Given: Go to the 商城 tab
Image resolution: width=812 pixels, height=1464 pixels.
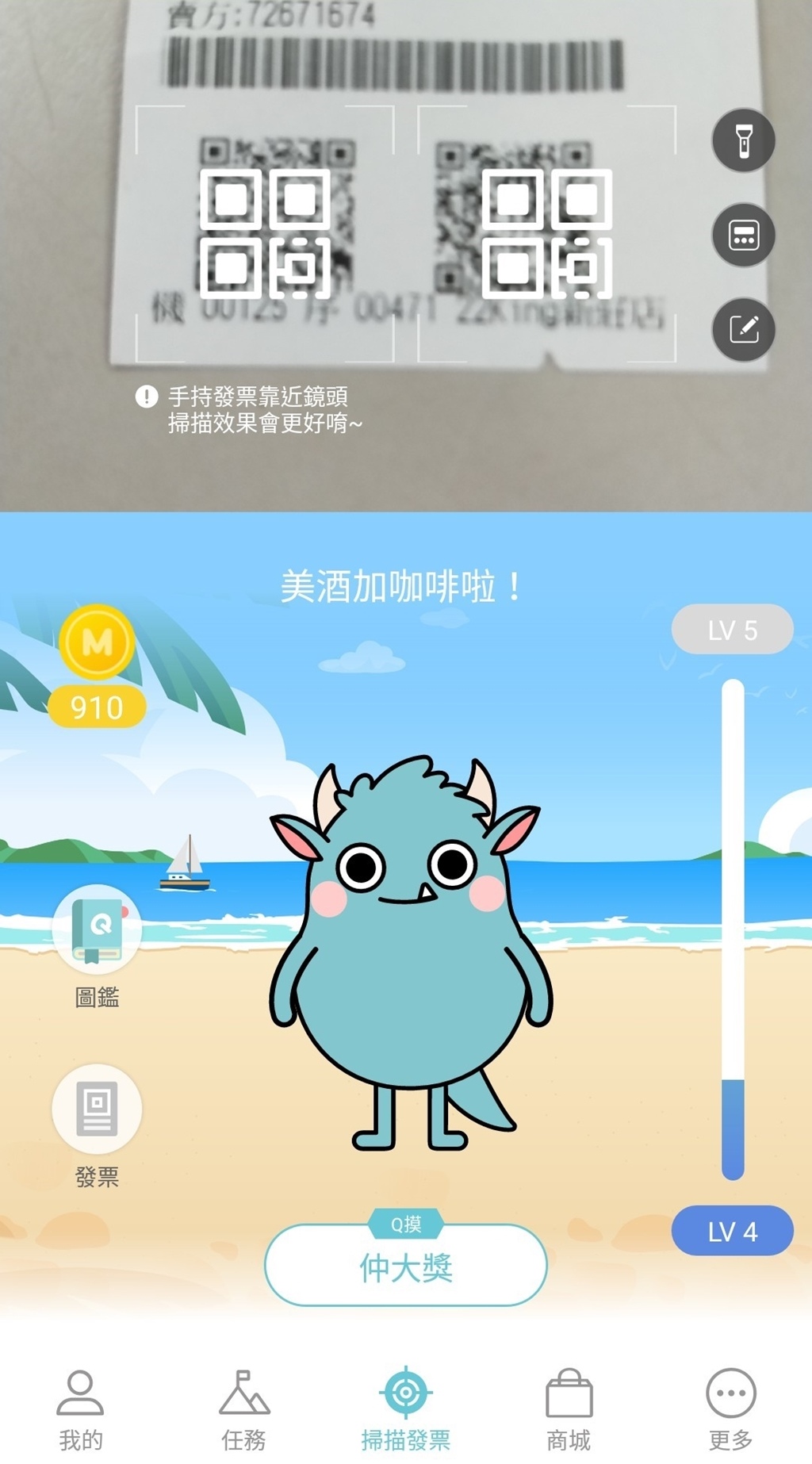Looking at the screenshot, I should pyautogui.click(x=569, y=1409).
